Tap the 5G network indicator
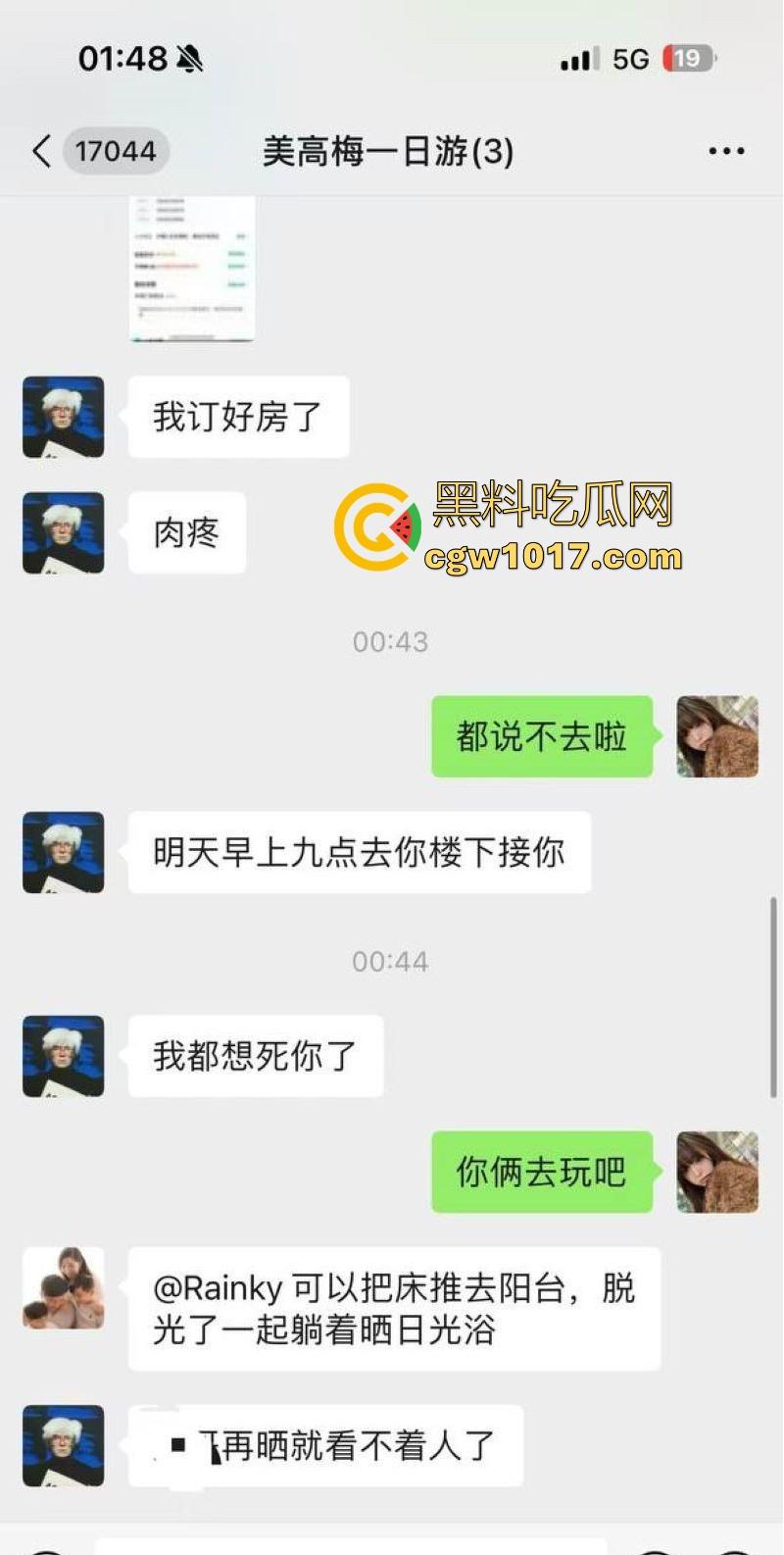784x1555 pixels. pos(632,58)
